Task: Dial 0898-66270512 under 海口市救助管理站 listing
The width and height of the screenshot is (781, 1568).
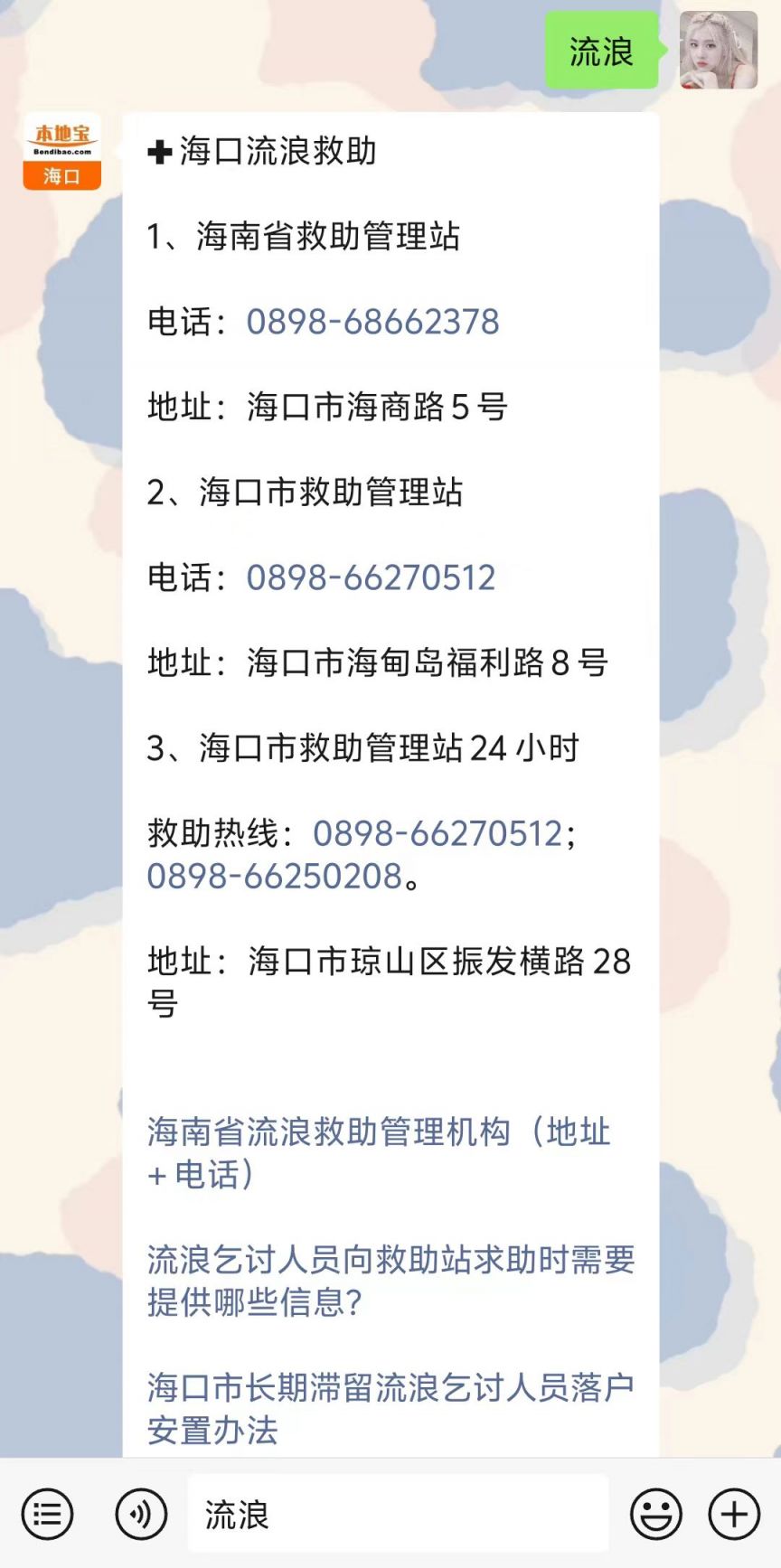Action: tap(371, 577)
